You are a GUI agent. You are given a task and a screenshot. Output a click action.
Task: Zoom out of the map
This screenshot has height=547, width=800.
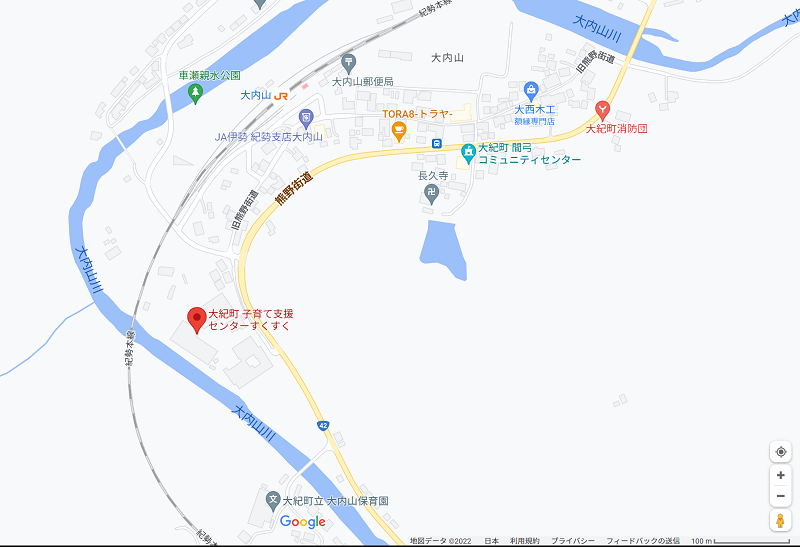click(781, 497)
